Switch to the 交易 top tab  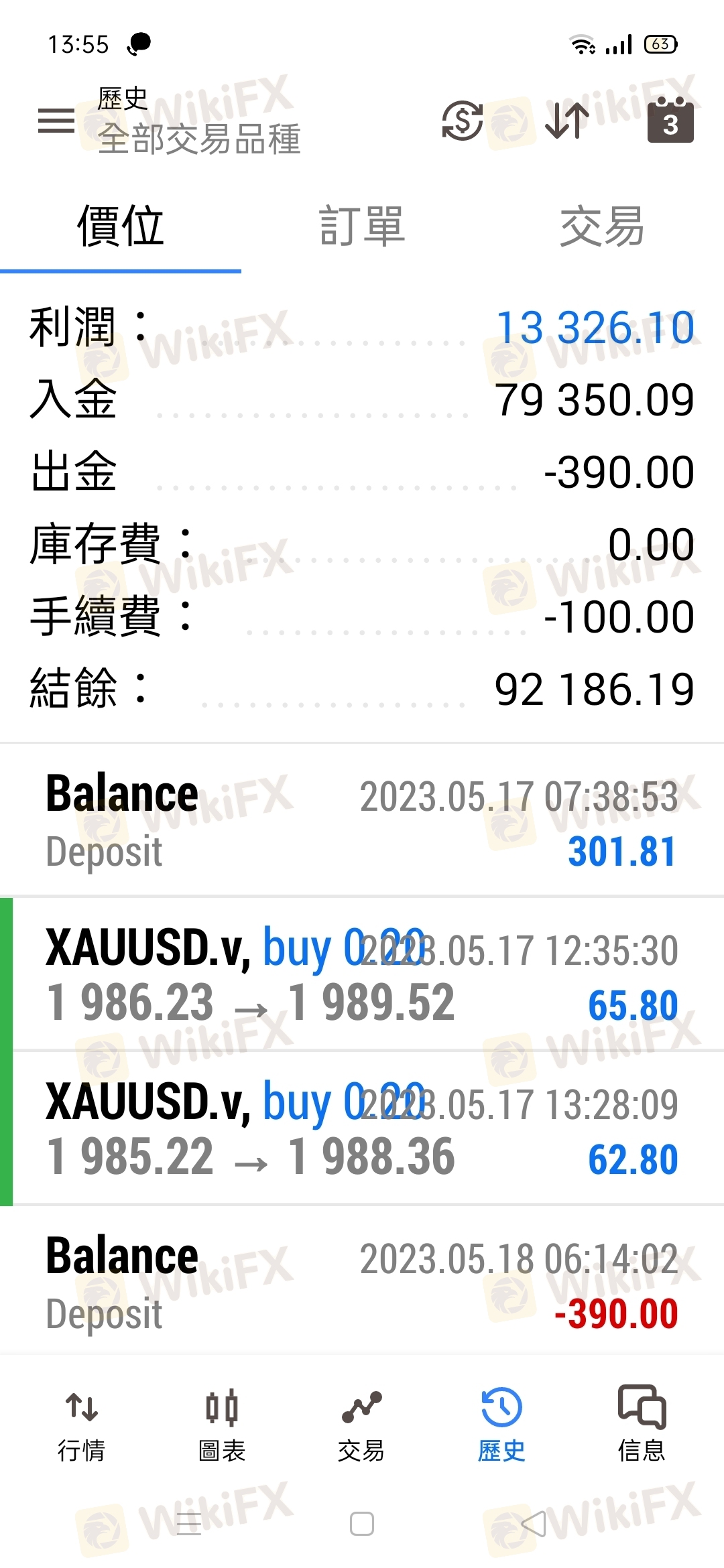point(603,226)
